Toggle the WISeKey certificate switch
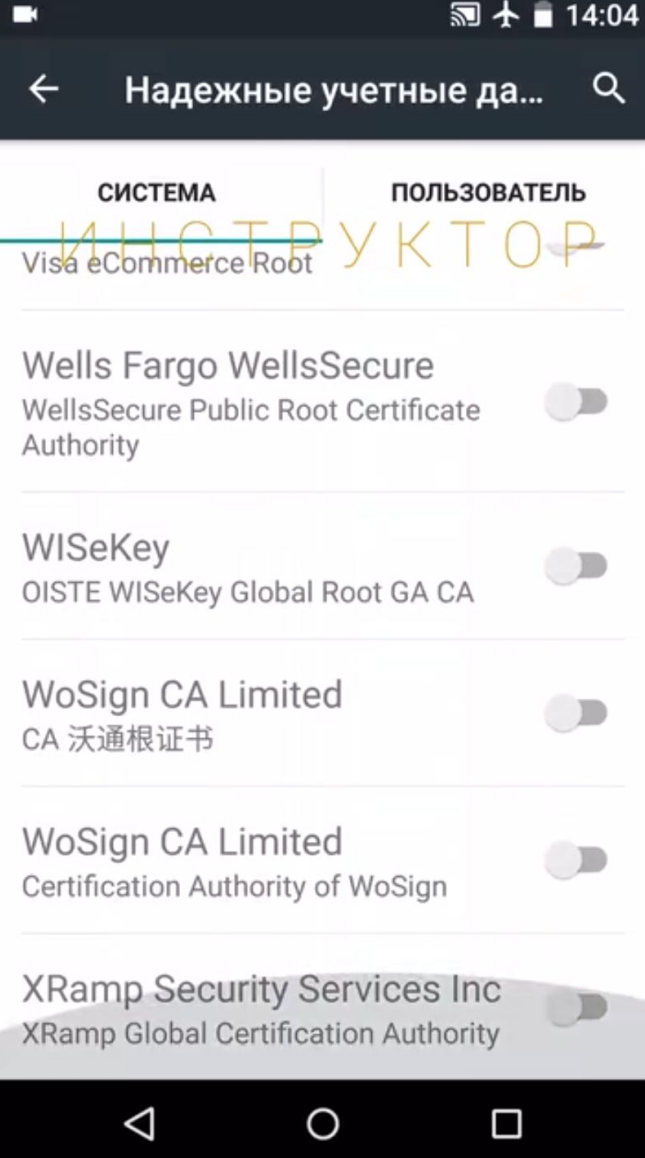The width and height of the screenshot is (645, 1158). point(577,567)
